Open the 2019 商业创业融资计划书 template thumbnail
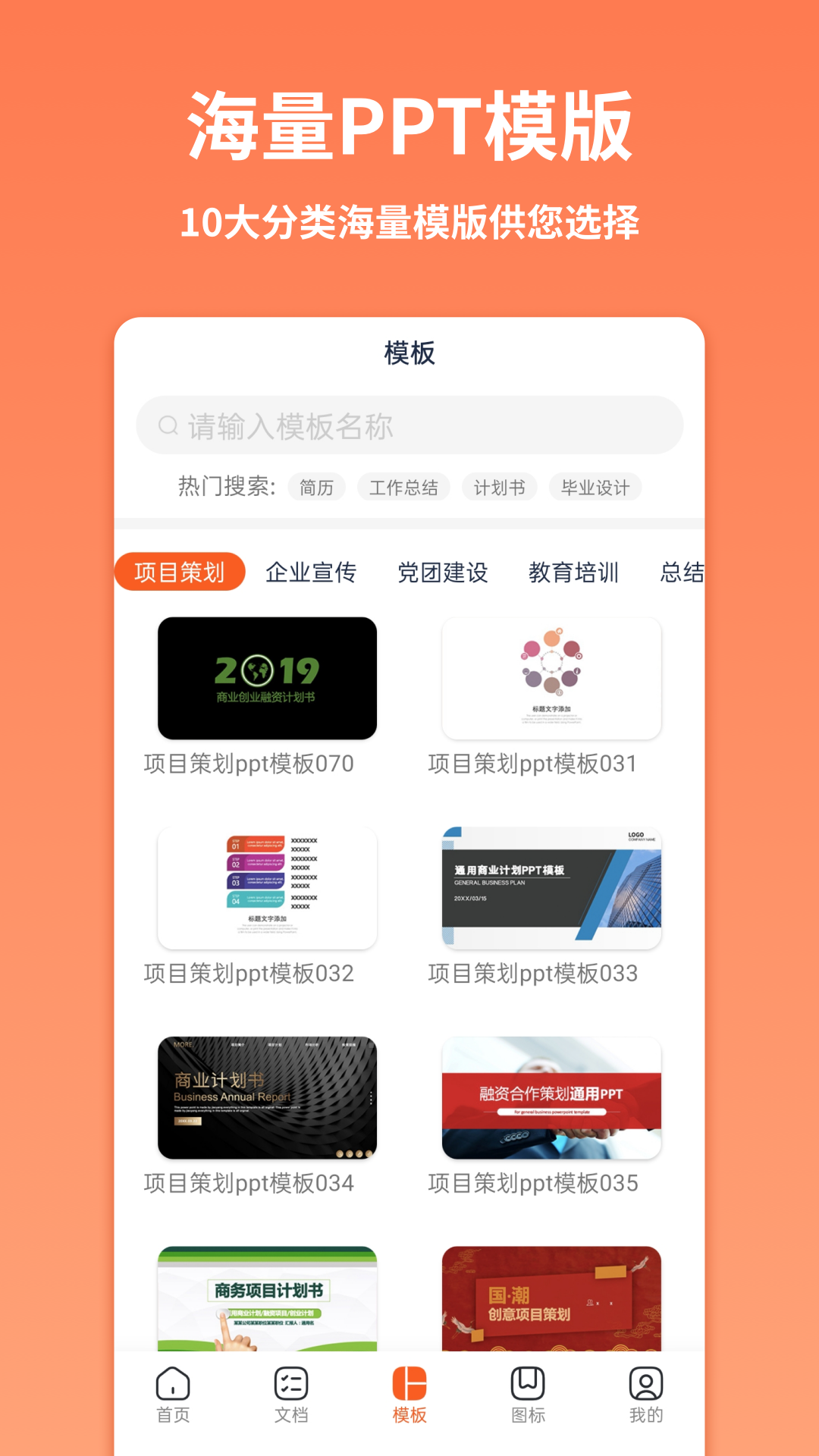819x1456 pixels. click(267, 677)
